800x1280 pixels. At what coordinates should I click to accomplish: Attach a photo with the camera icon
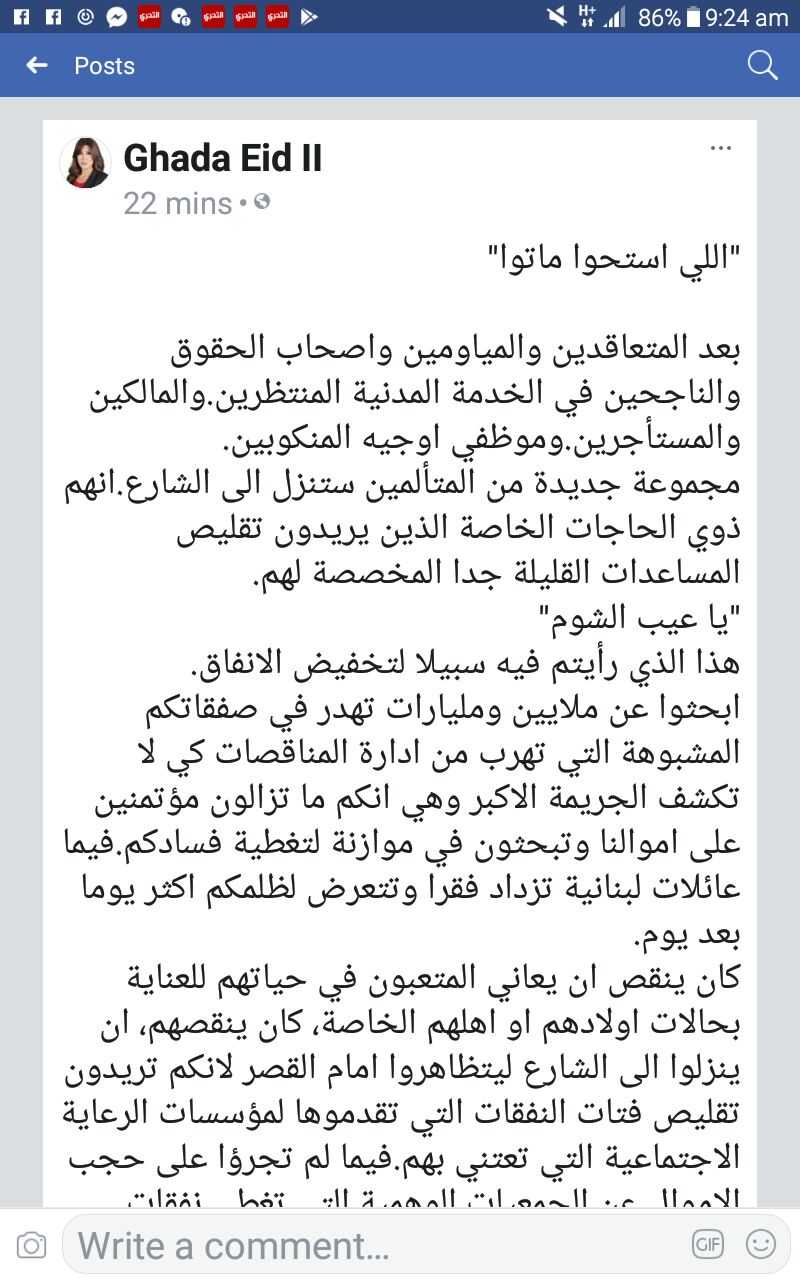(x=32, y=1245)
